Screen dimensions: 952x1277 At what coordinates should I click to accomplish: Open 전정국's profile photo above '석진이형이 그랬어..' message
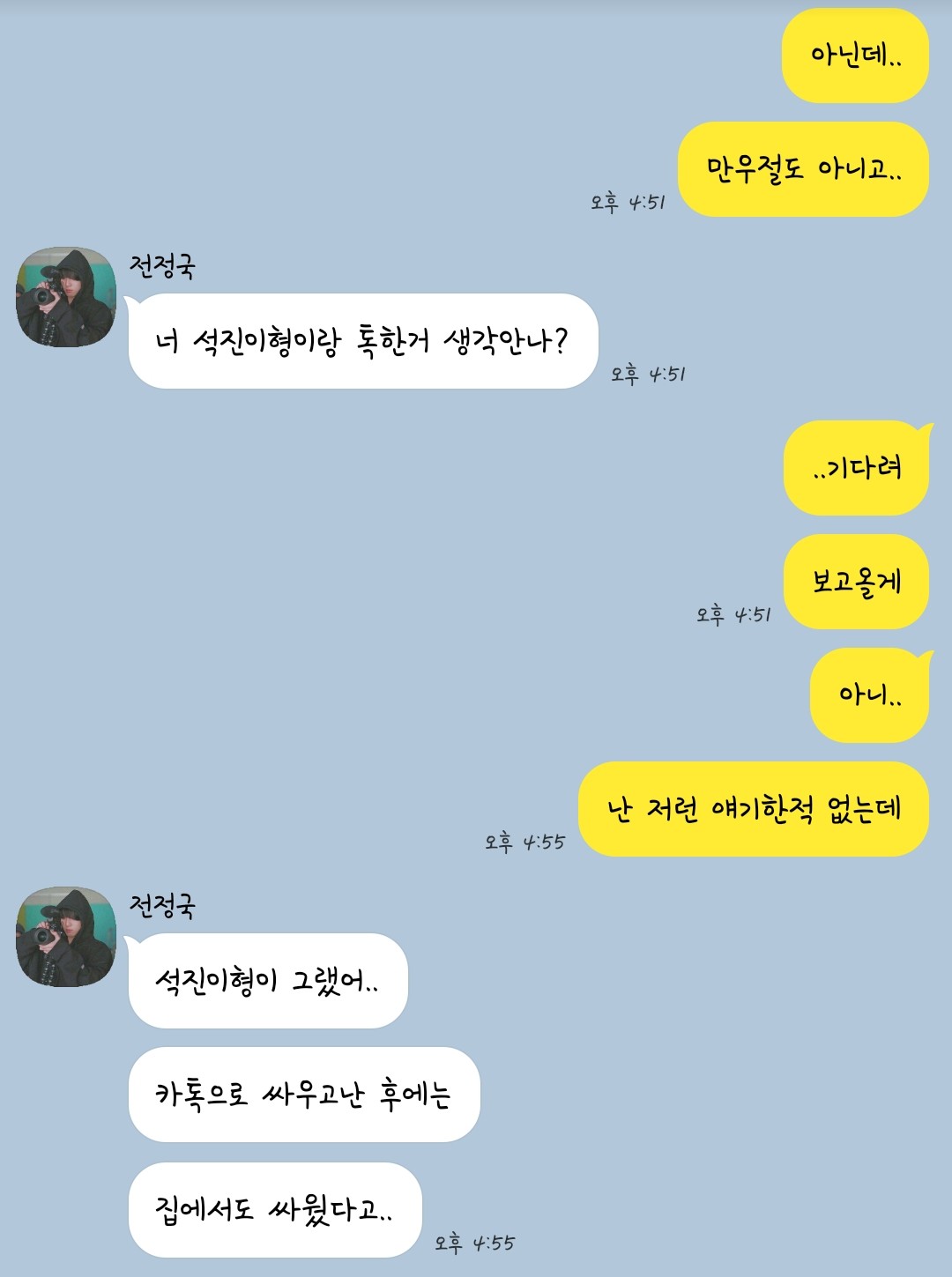pos(66,937)
